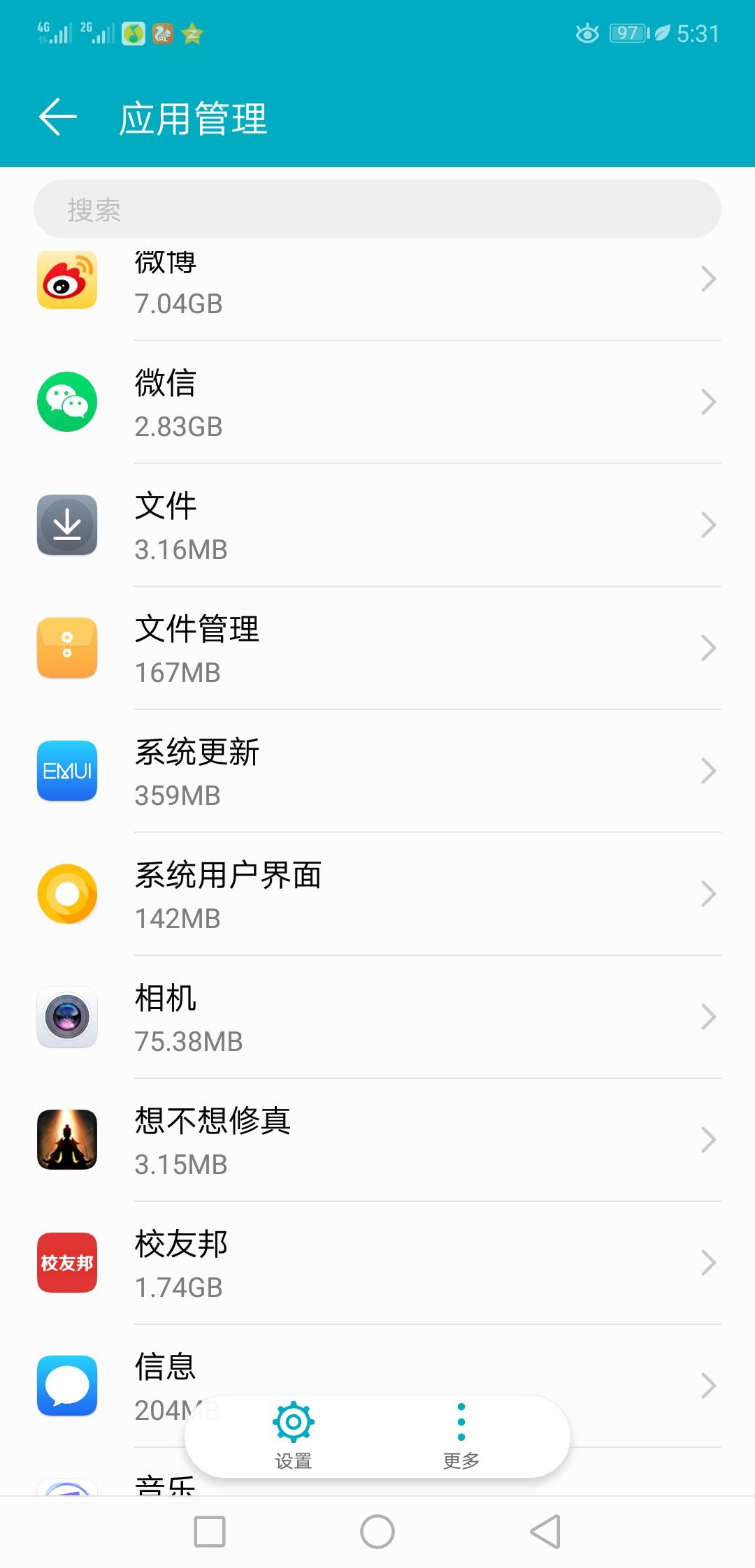
Task: Open the recent apps square button
Action: [x=210, y=1532]
